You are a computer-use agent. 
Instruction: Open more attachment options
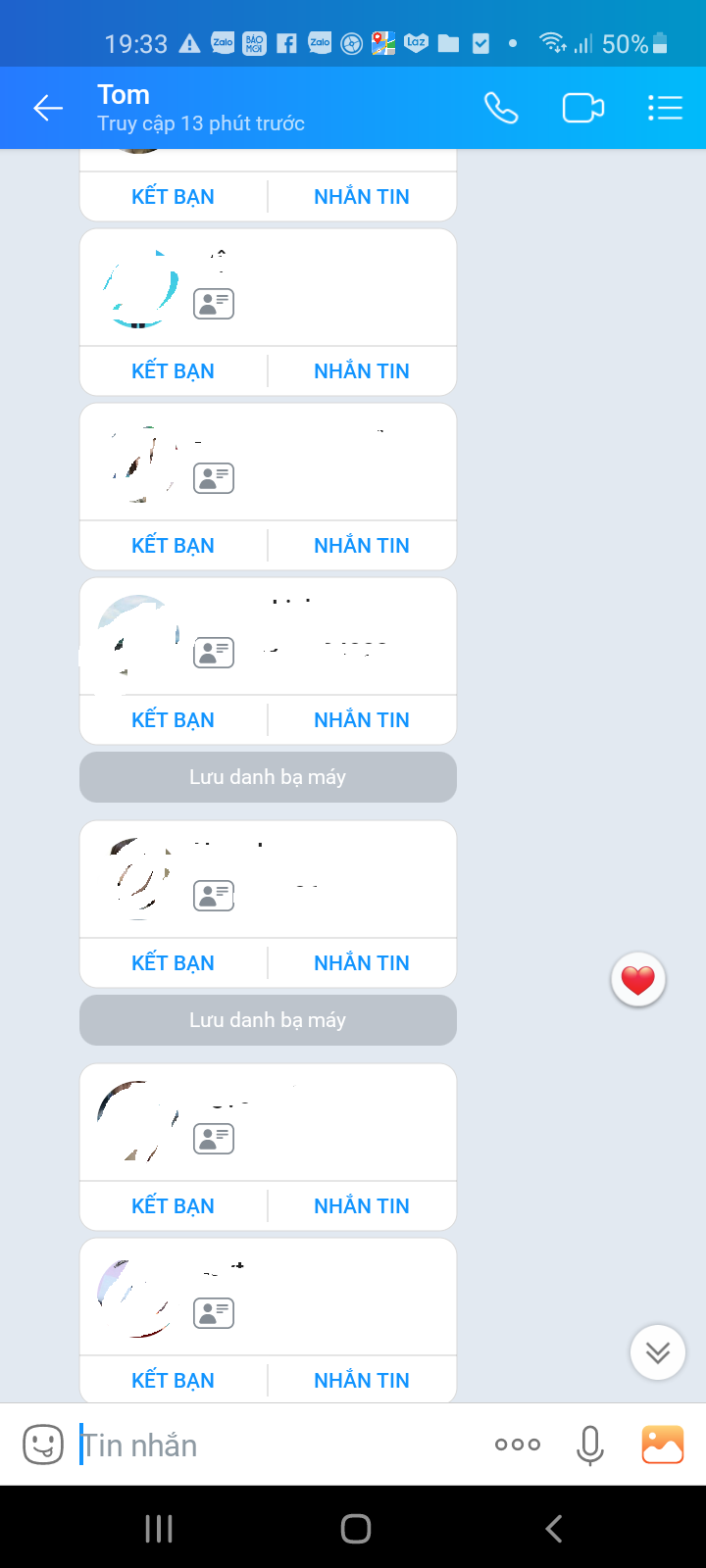(518, 1445)
